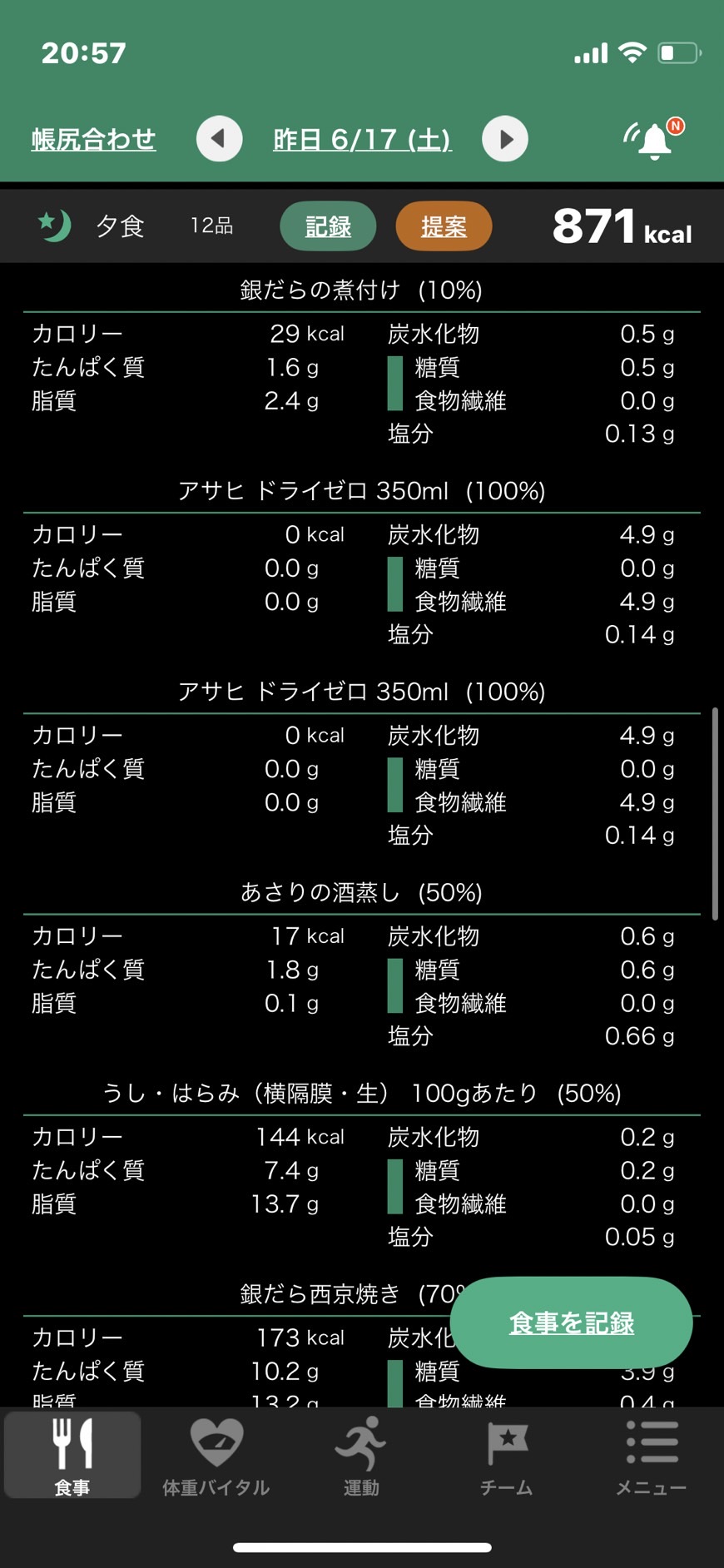The height and width of the screenshot is (1568, 724).
Task: Open the date picker 昨日 6/17
Action: (x=362, y=139)
